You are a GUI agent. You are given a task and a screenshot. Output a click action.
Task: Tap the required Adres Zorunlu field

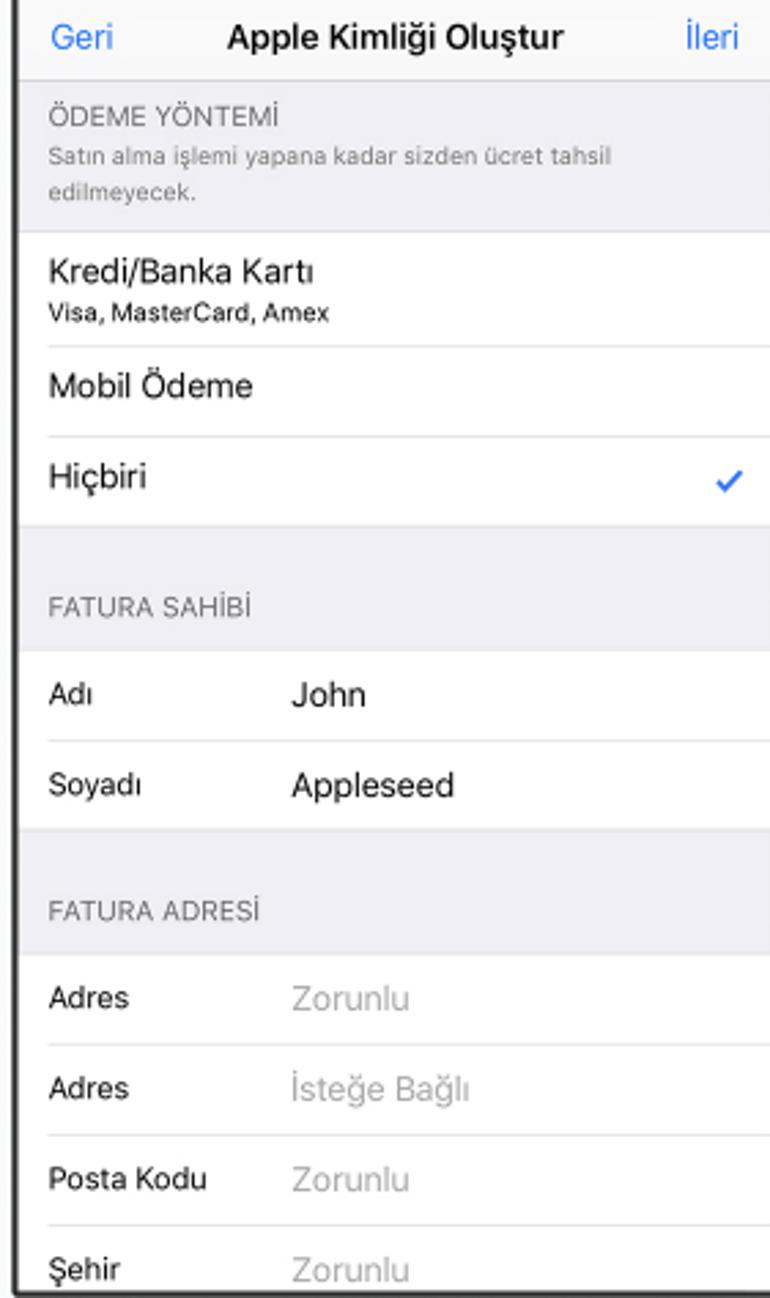[500, 999]
